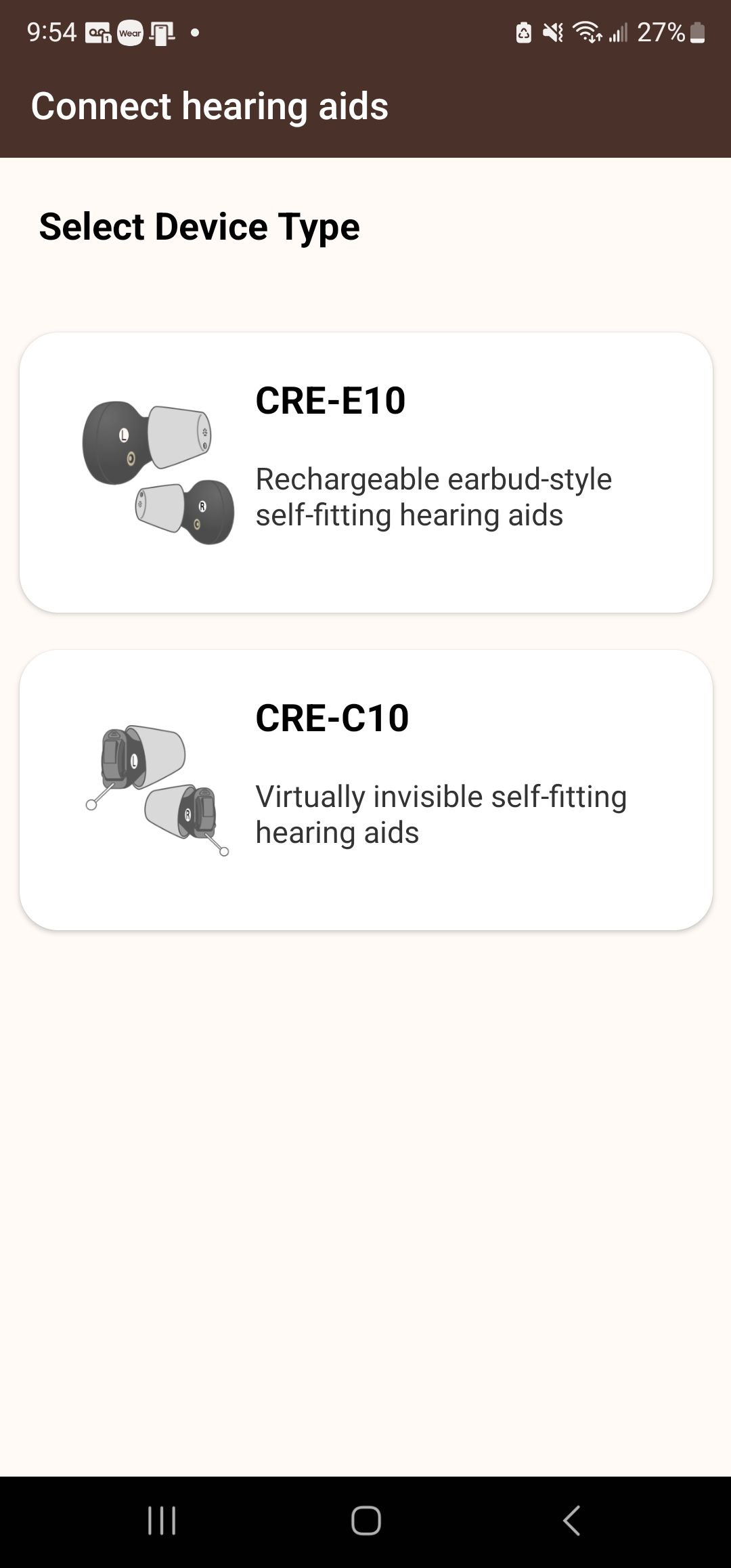The width and height of the screenshot is (731, 1568).
Task: Tap the CRE-E10 title text
Action: [x=332, y=399]
